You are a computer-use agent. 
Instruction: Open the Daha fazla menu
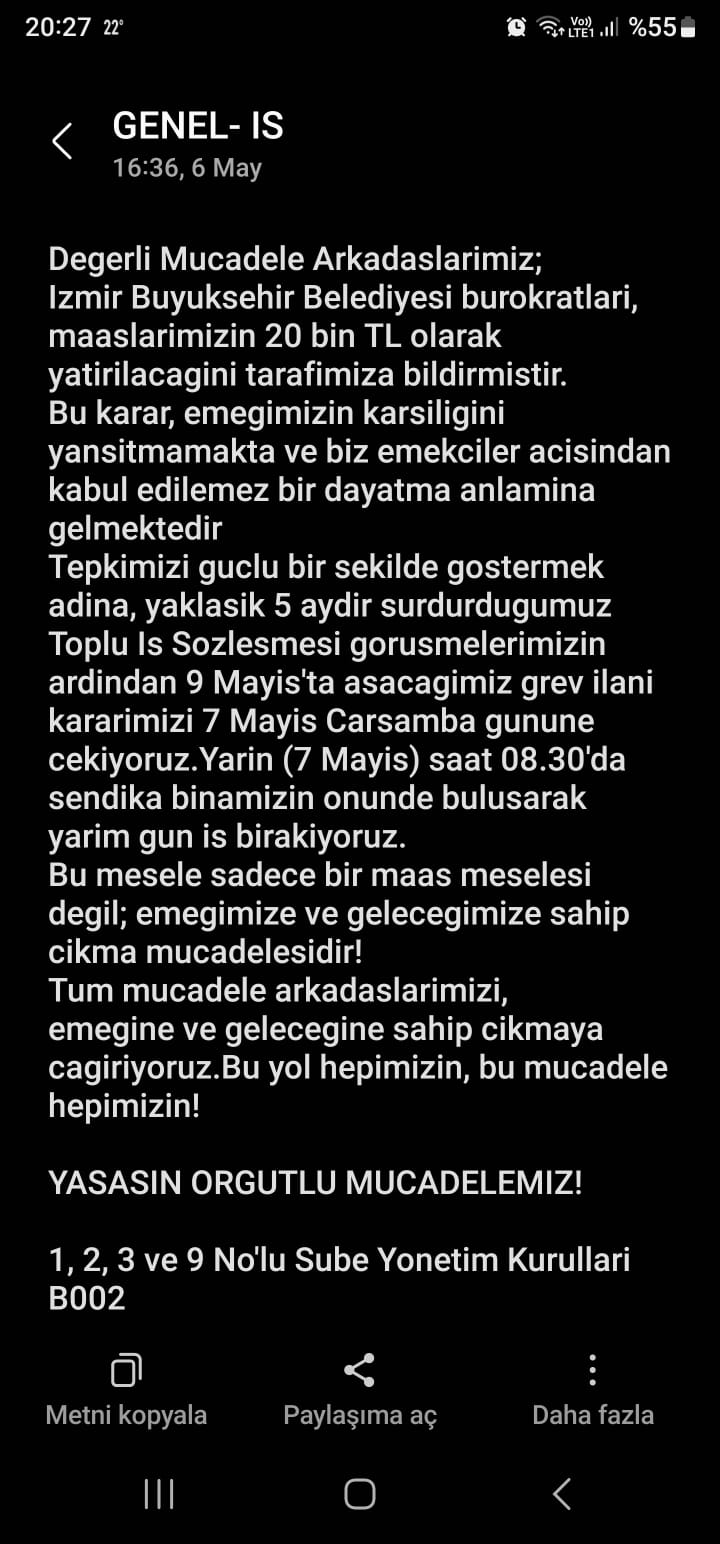[x=592, y=1389]
